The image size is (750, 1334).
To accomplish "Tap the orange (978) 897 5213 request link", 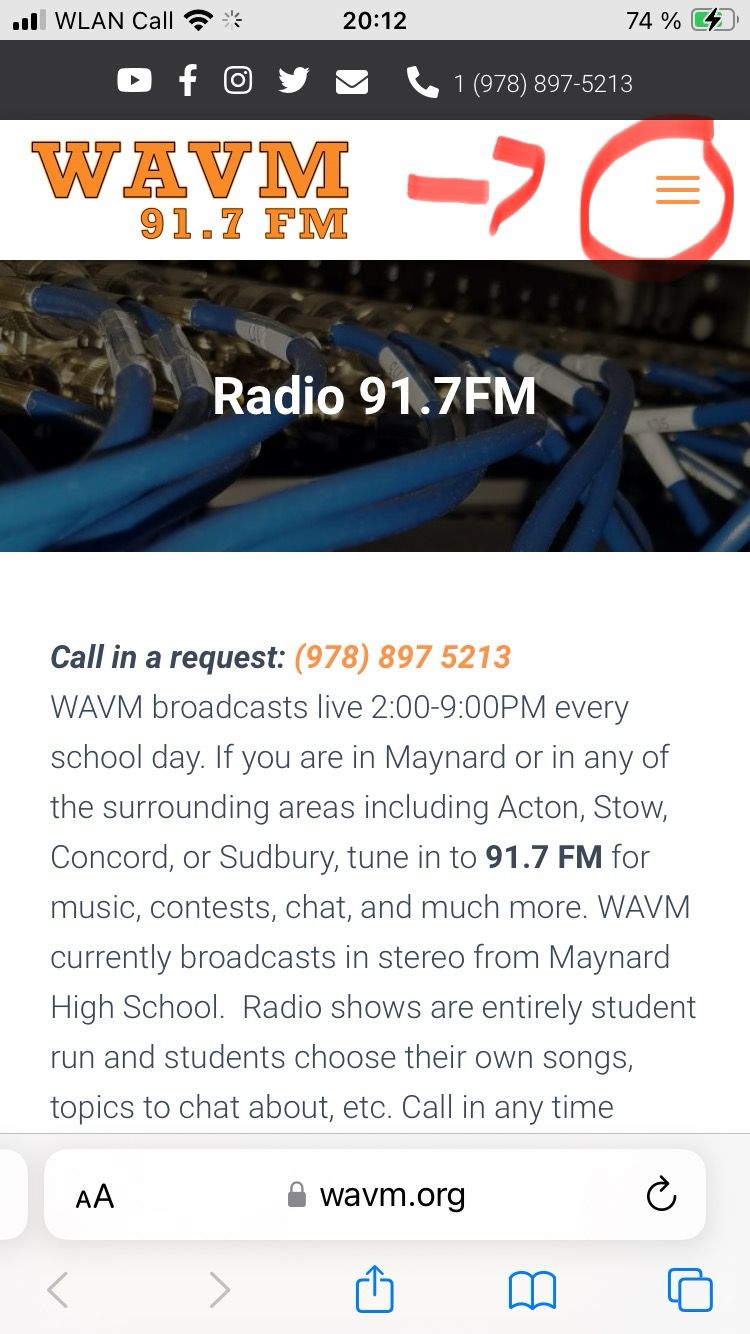I will click(402, 657).
